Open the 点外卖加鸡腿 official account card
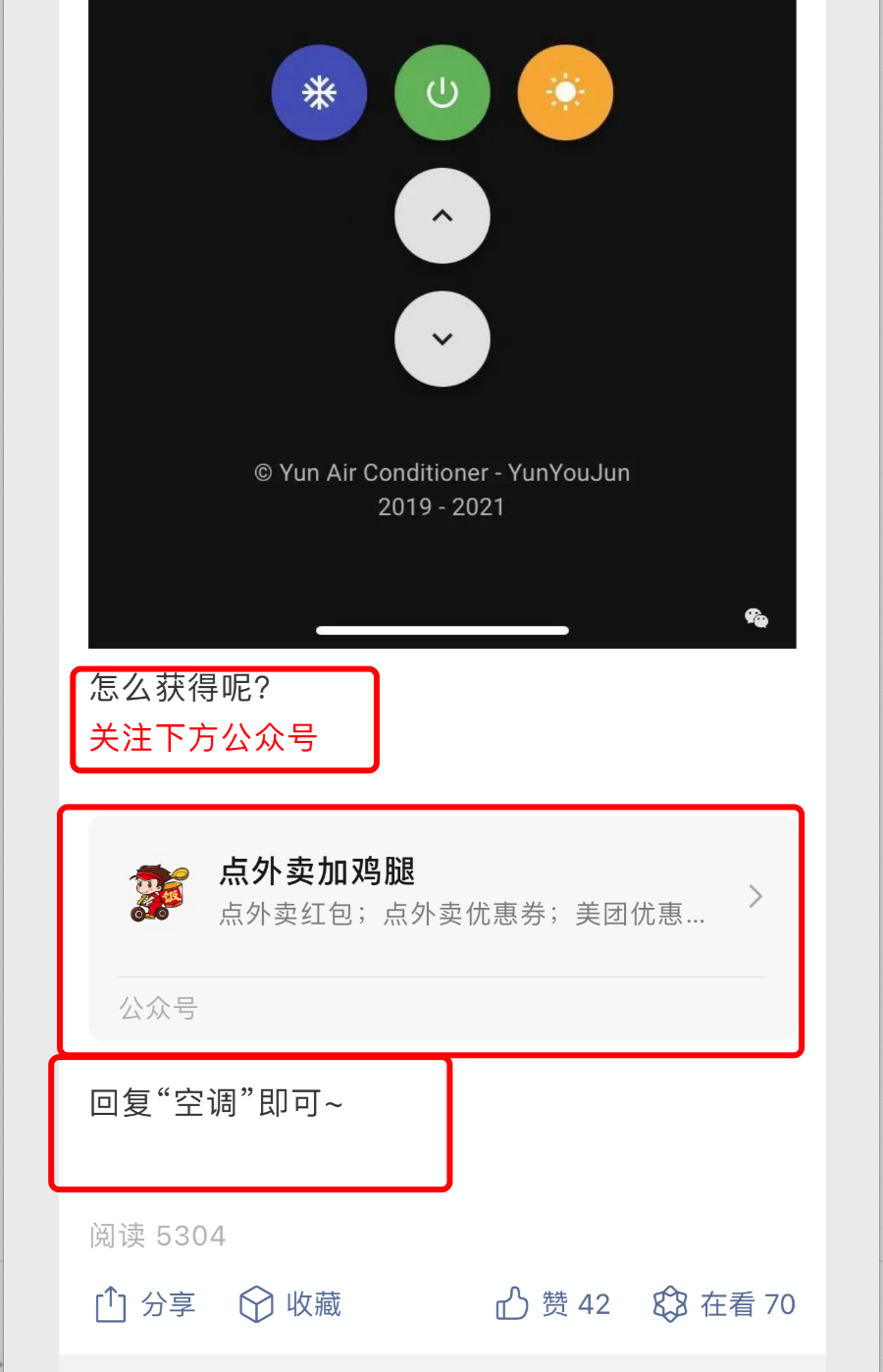883x1372 pixels. click(x=441, y=895)
